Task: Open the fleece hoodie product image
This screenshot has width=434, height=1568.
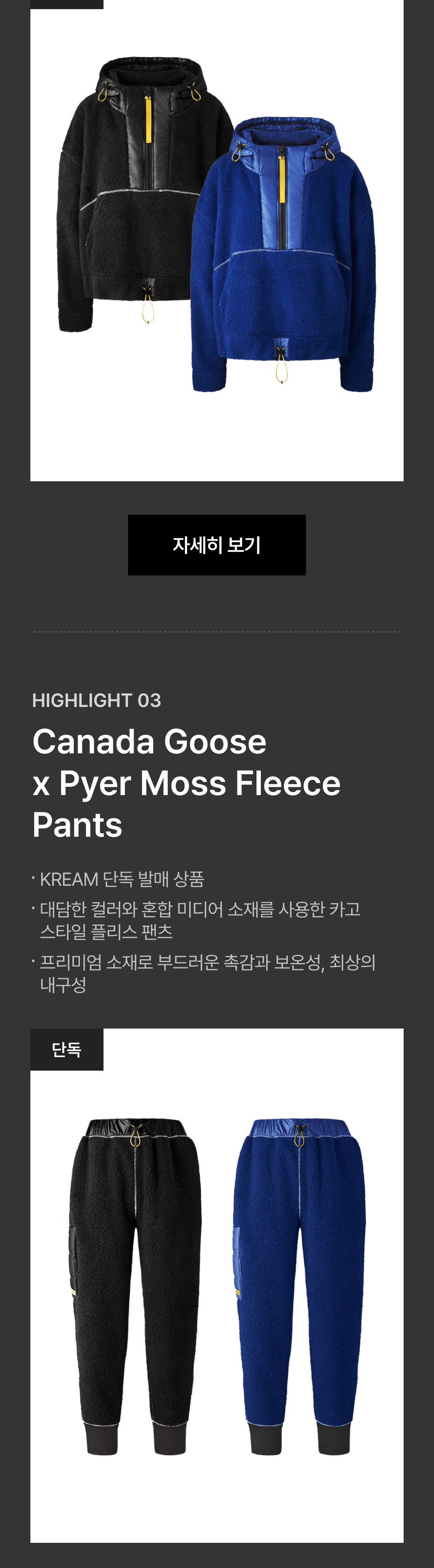Action: click(x=217, y=240)
